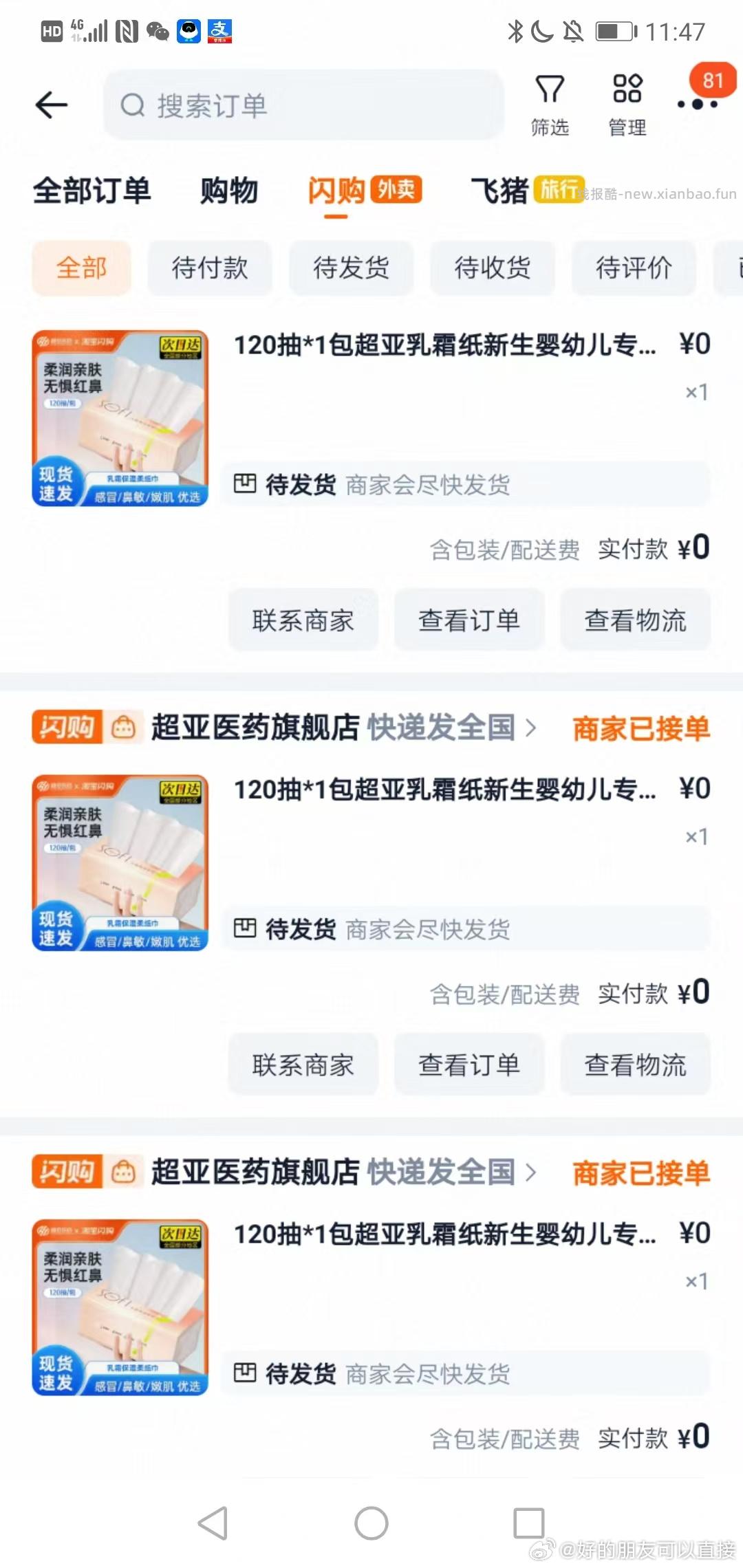The height and width of the screenshot is (1568, 743).
Task: Open the first order's product thumbnail
Action: (119, 417)
